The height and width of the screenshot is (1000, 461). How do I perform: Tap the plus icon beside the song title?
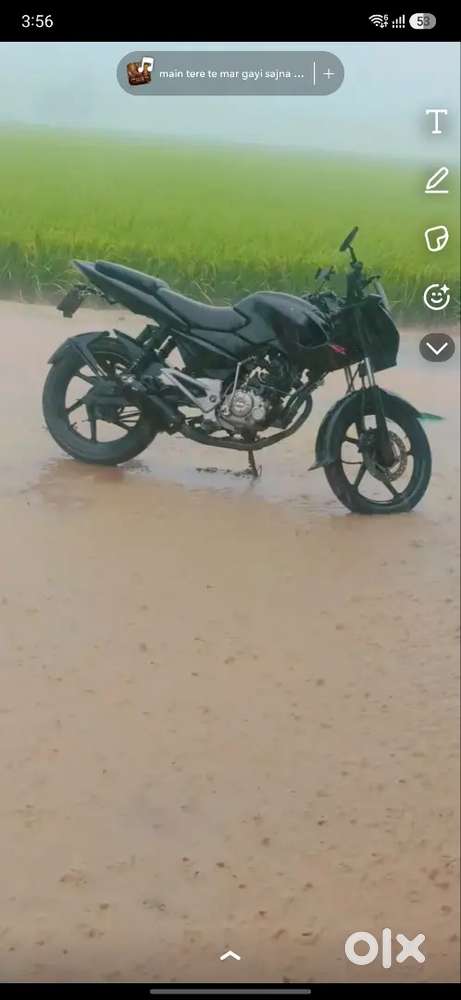328,73
